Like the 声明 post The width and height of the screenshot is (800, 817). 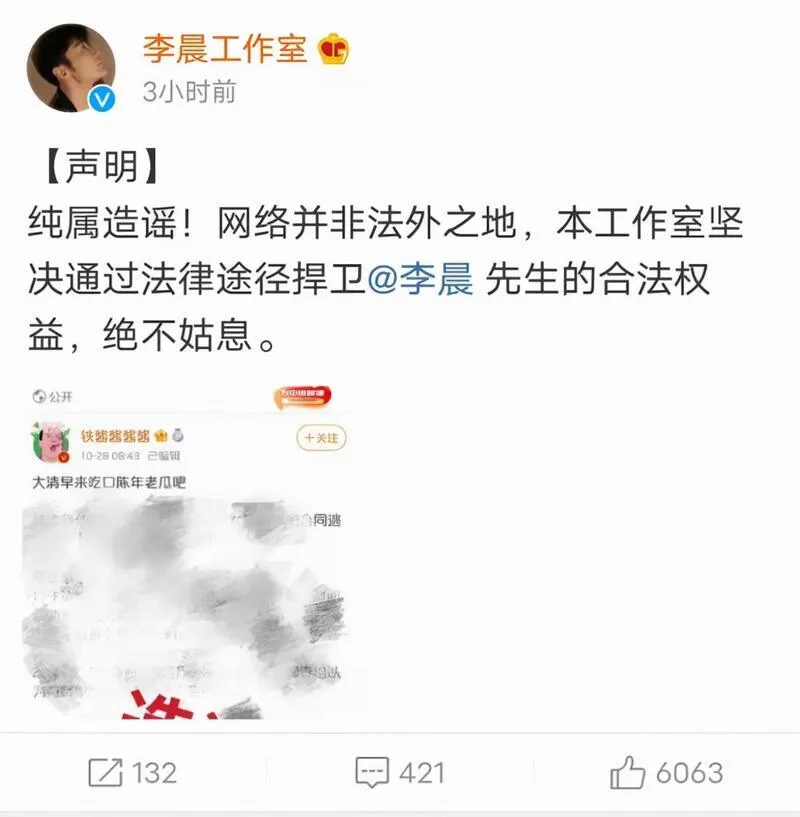666,772
